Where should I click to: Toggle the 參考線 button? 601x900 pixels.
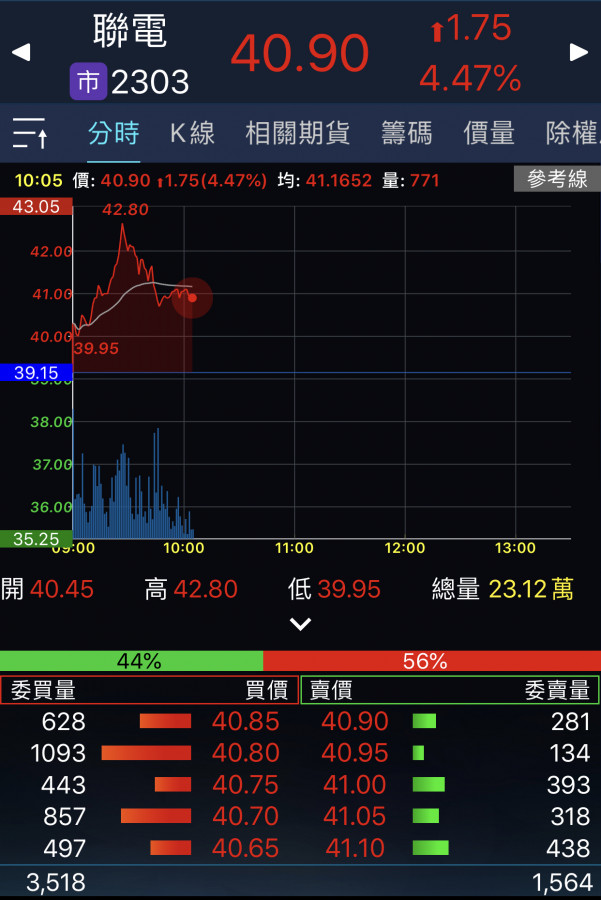point(557,180)
